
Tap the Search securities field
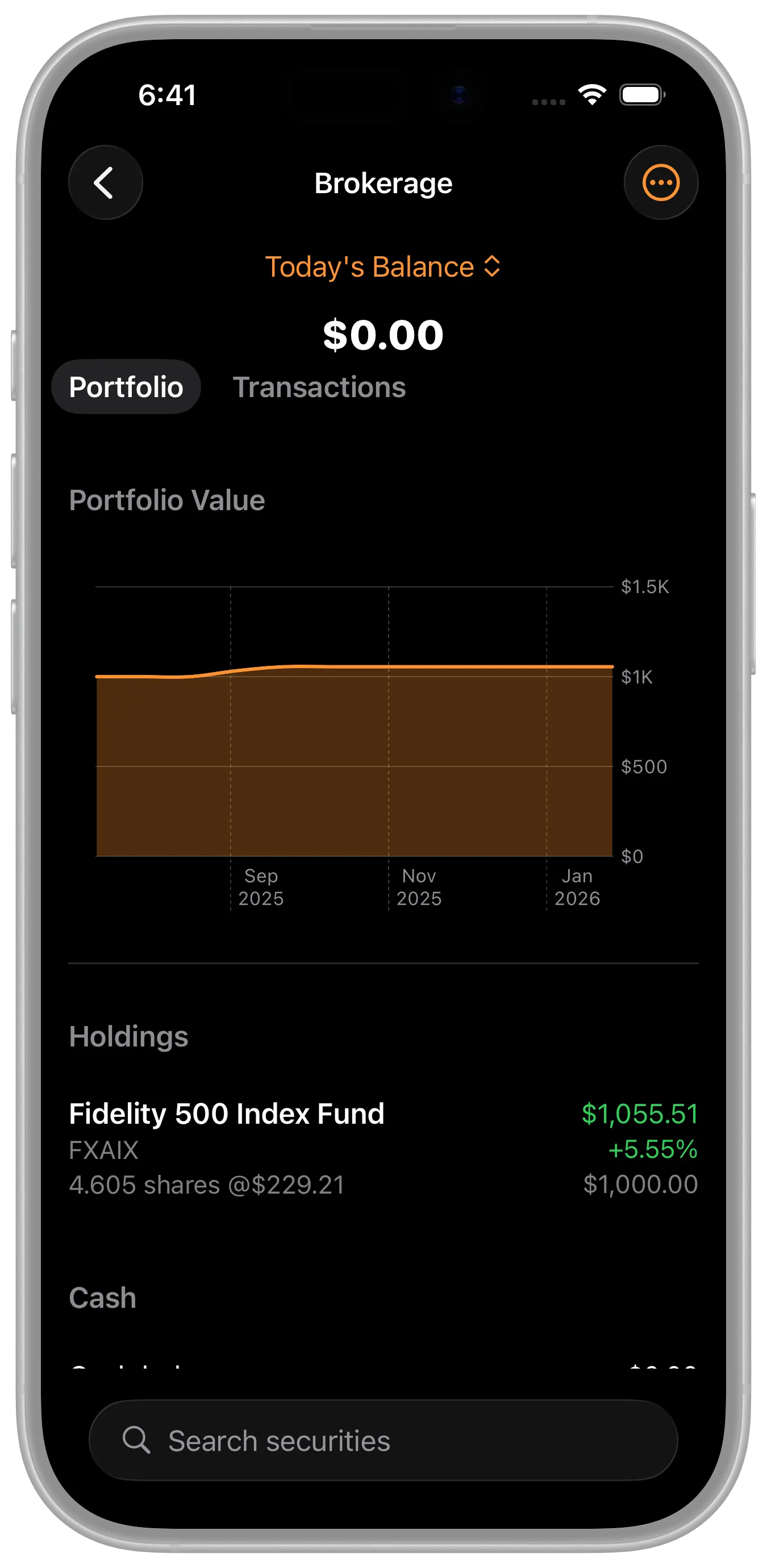pyautogui.click(x=383, y=1440)
